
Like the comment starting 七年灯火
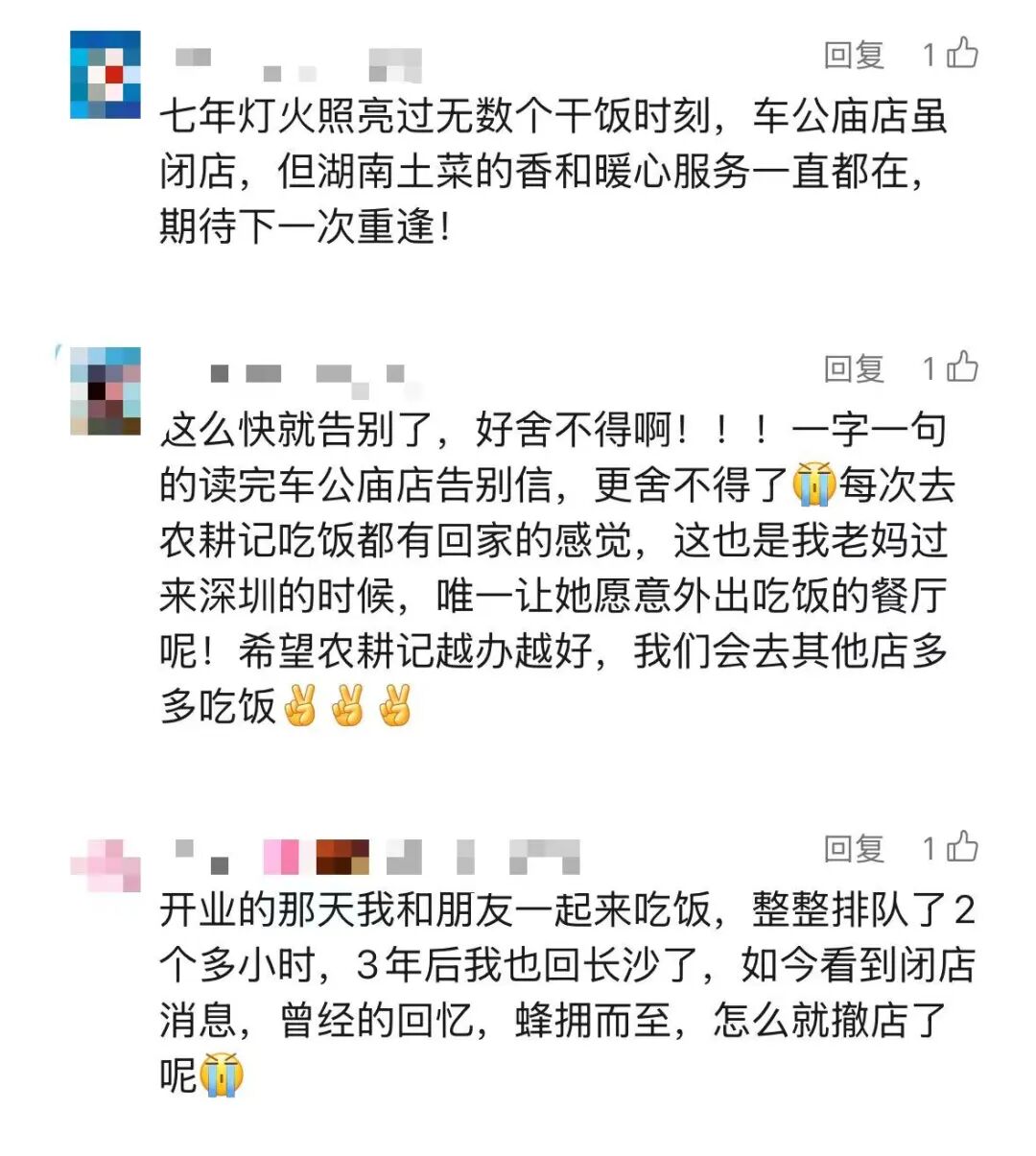[x=961, y=53]
